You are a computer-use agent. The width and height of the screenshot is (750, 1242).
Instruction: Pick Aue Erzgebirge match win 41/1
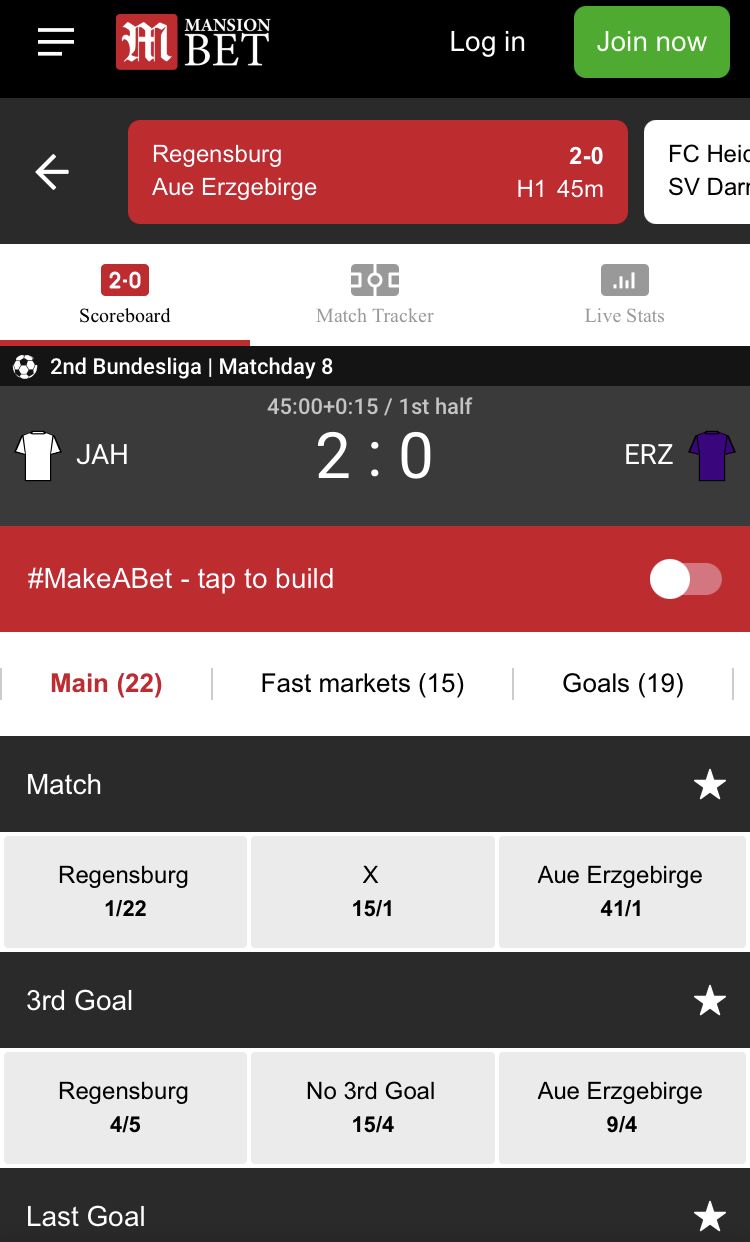pyautogui.click(x=621, y=891)
